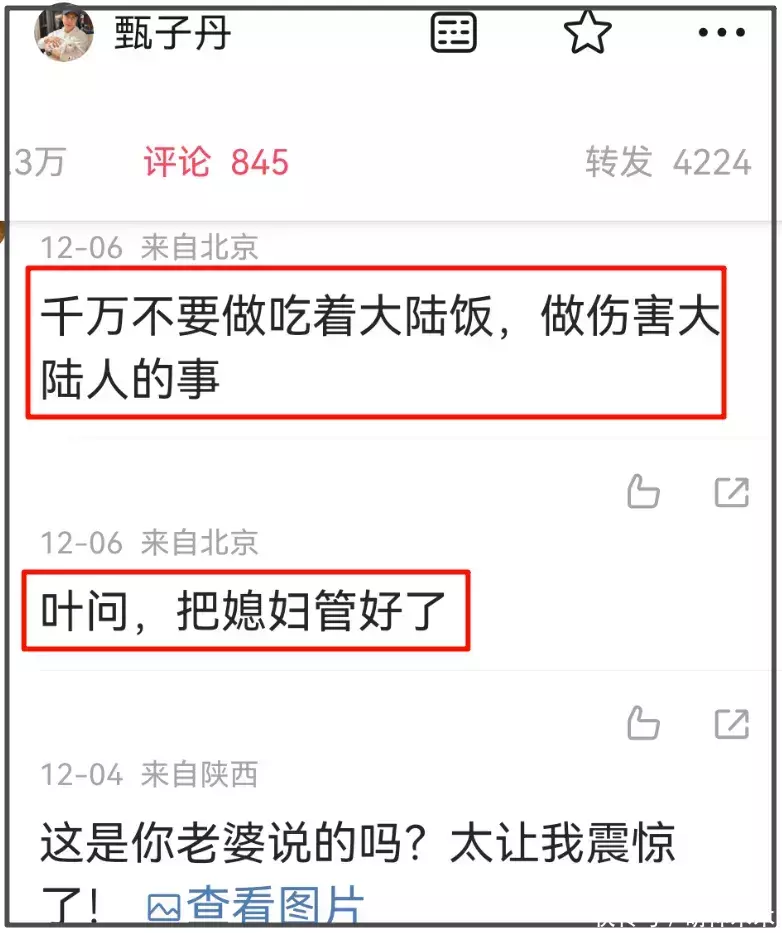Like the comment about 大陆饭
782x933 pixels.
643,491
